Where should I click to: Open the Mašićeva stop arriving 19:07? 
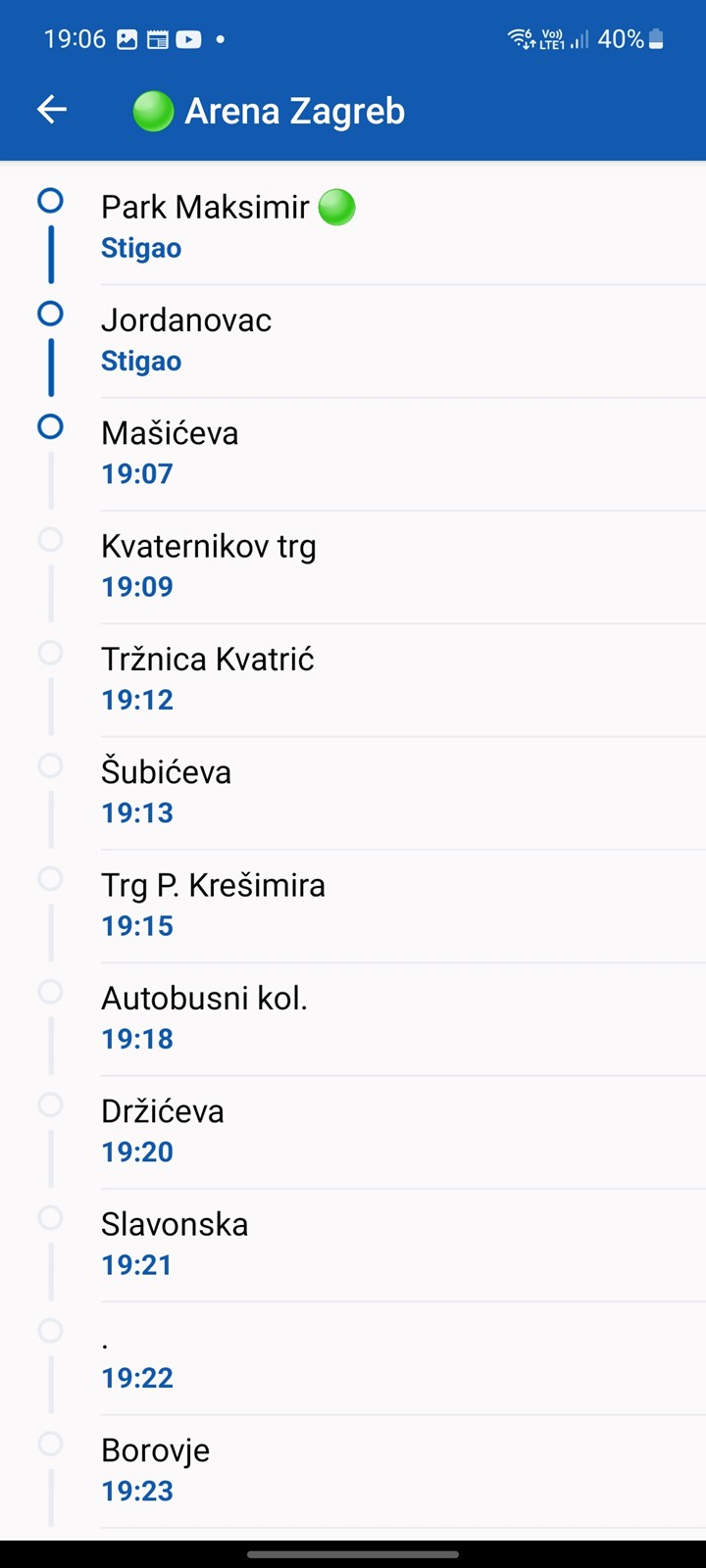[353, 454]
